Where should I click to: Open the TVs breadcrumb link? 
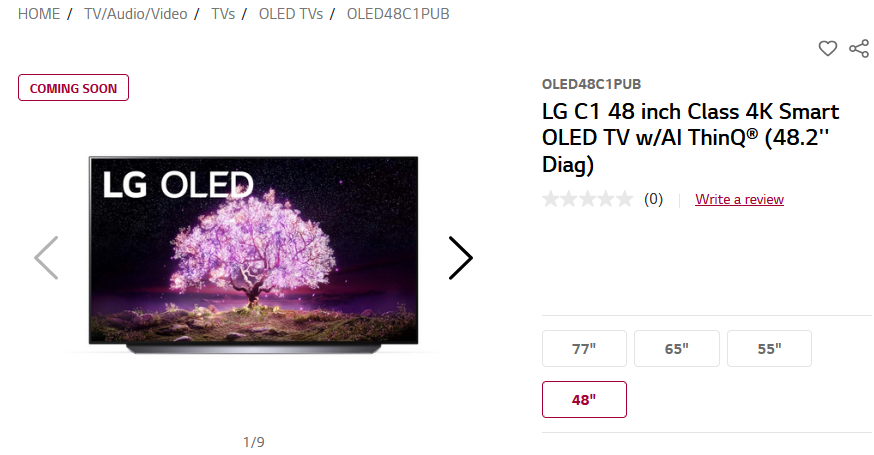pyautogui.click(x=223, y=15)
